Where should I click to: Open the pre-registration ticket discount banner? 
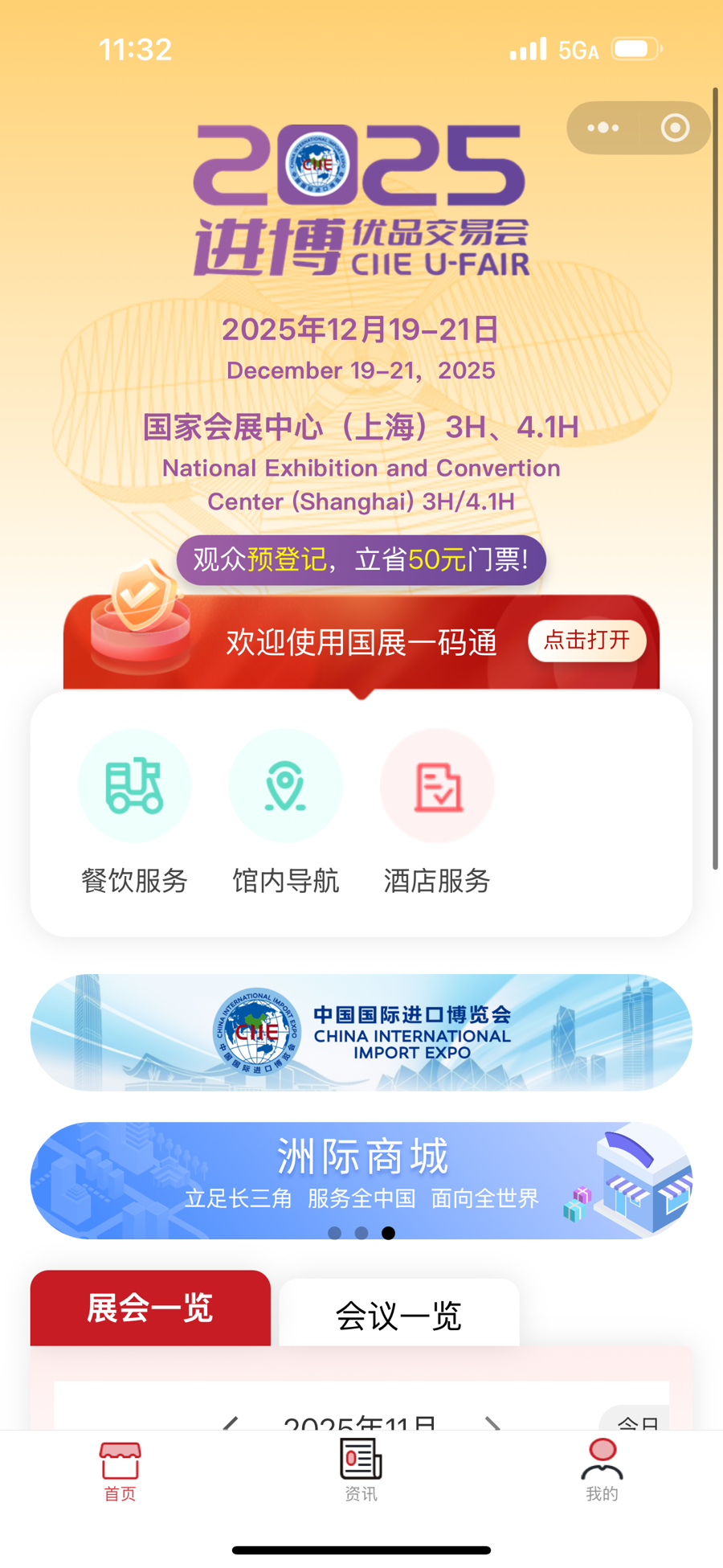coord(361,559)
